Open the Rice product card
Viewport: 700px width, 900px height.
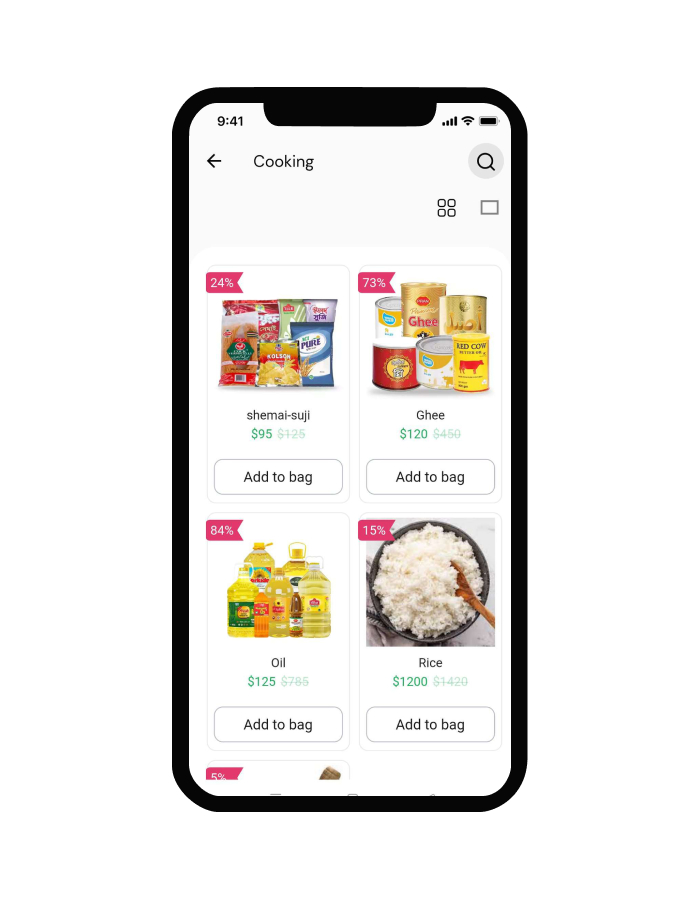pyautogui.click(x=430, y=593)
